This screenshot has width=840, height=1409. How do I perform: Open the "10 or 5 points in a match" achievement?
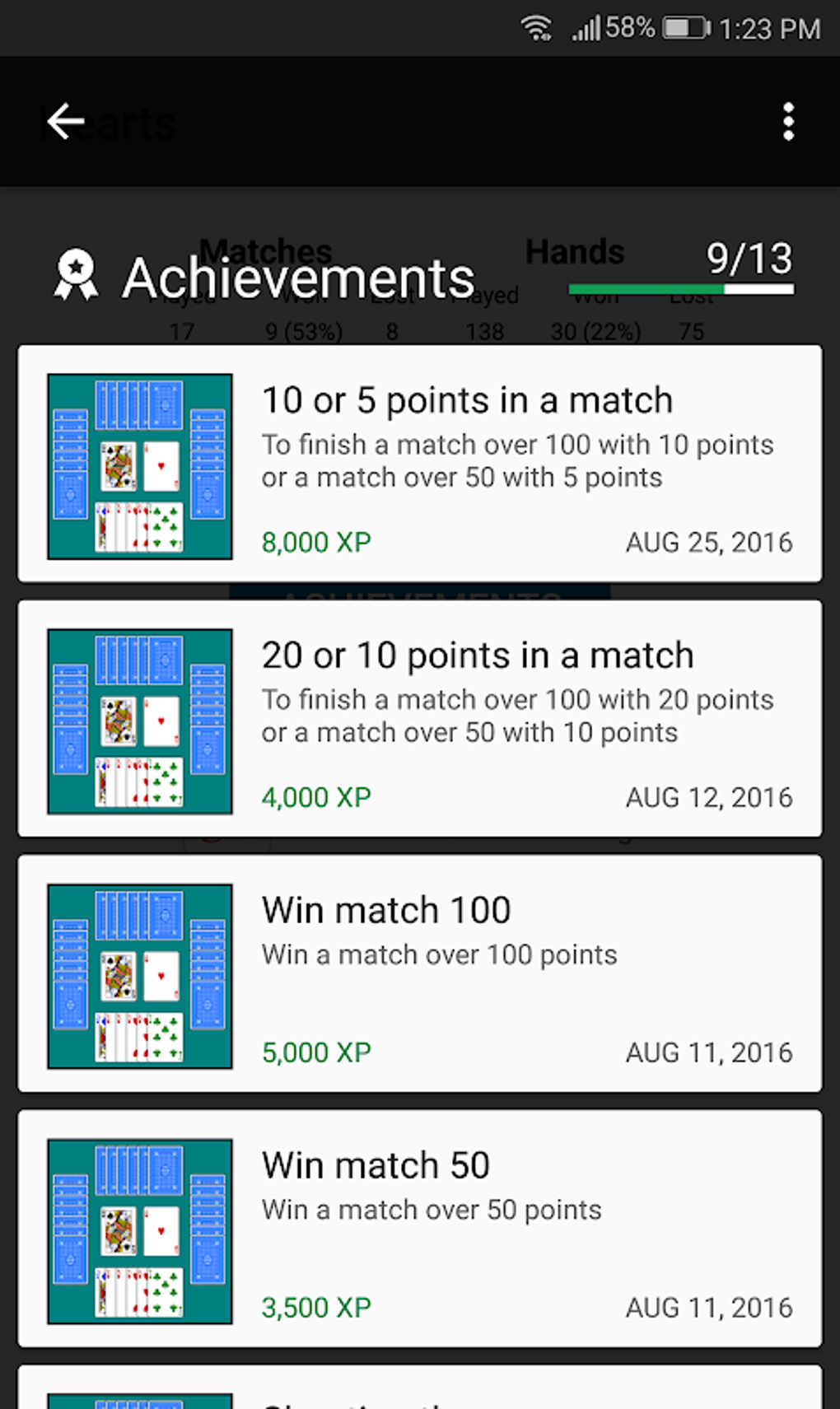tap(420, 464)
